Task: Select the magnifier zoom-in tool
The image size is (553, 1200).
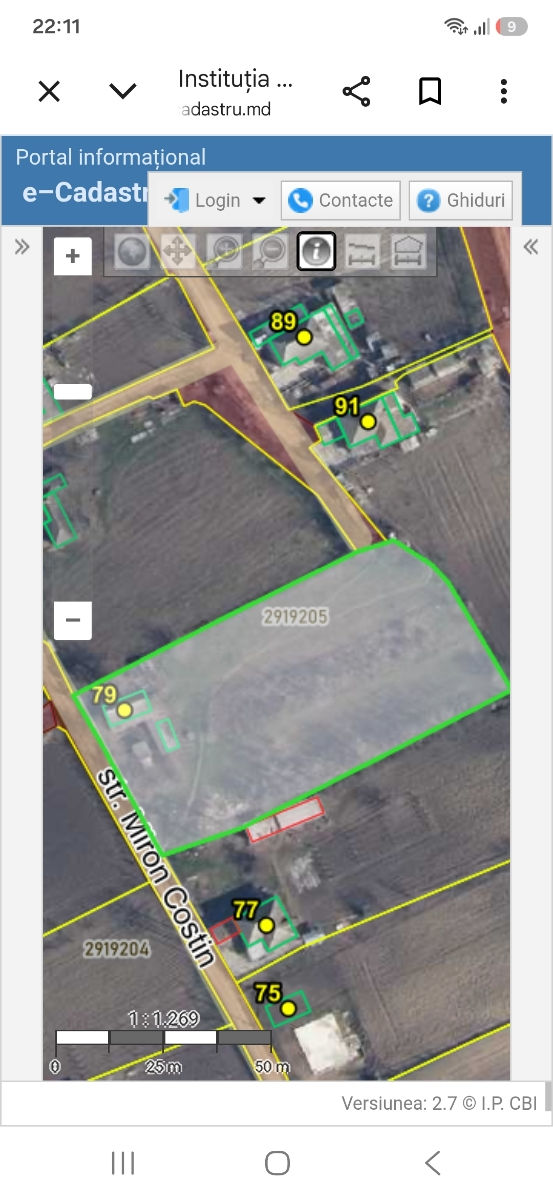Action: tap(225, 251)
